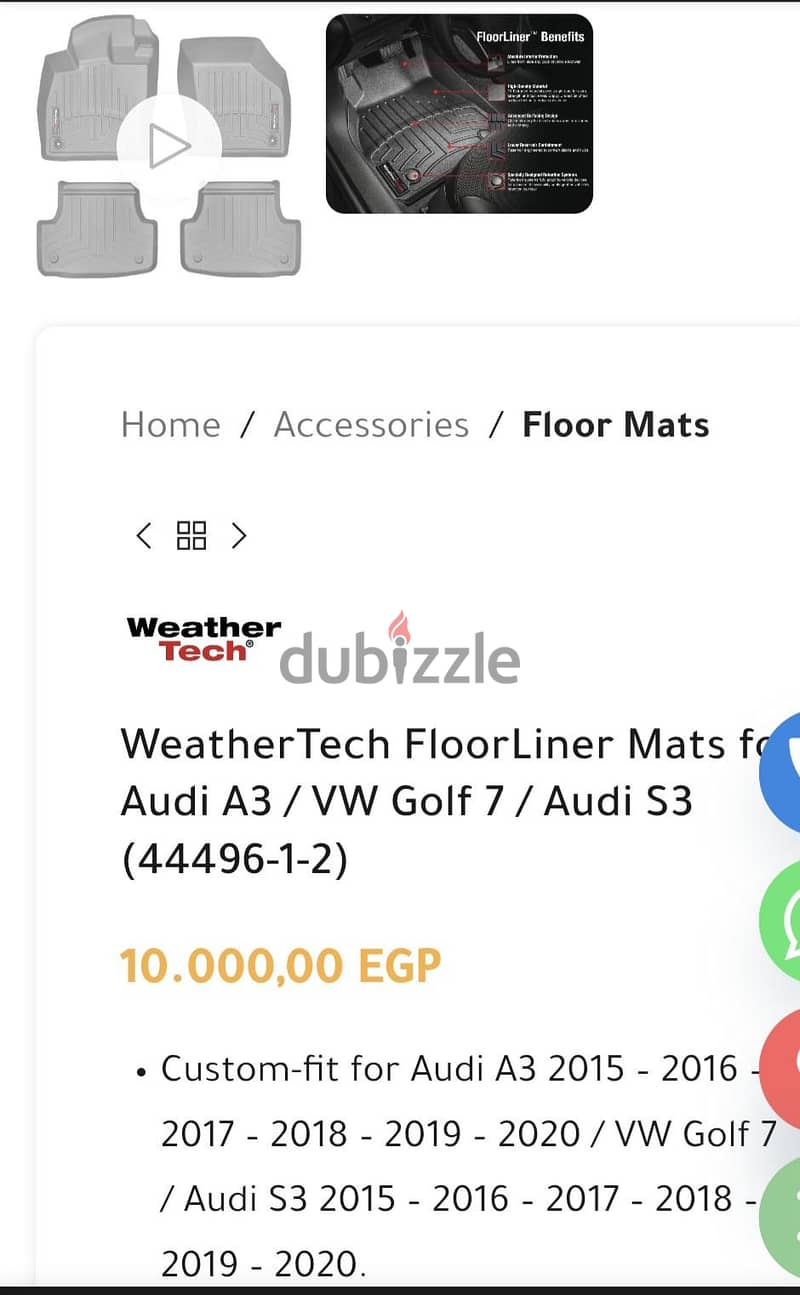Viewport: 800px width, 1295px height.
Task: Play the floor mats product video
Action: click(169, 147)
